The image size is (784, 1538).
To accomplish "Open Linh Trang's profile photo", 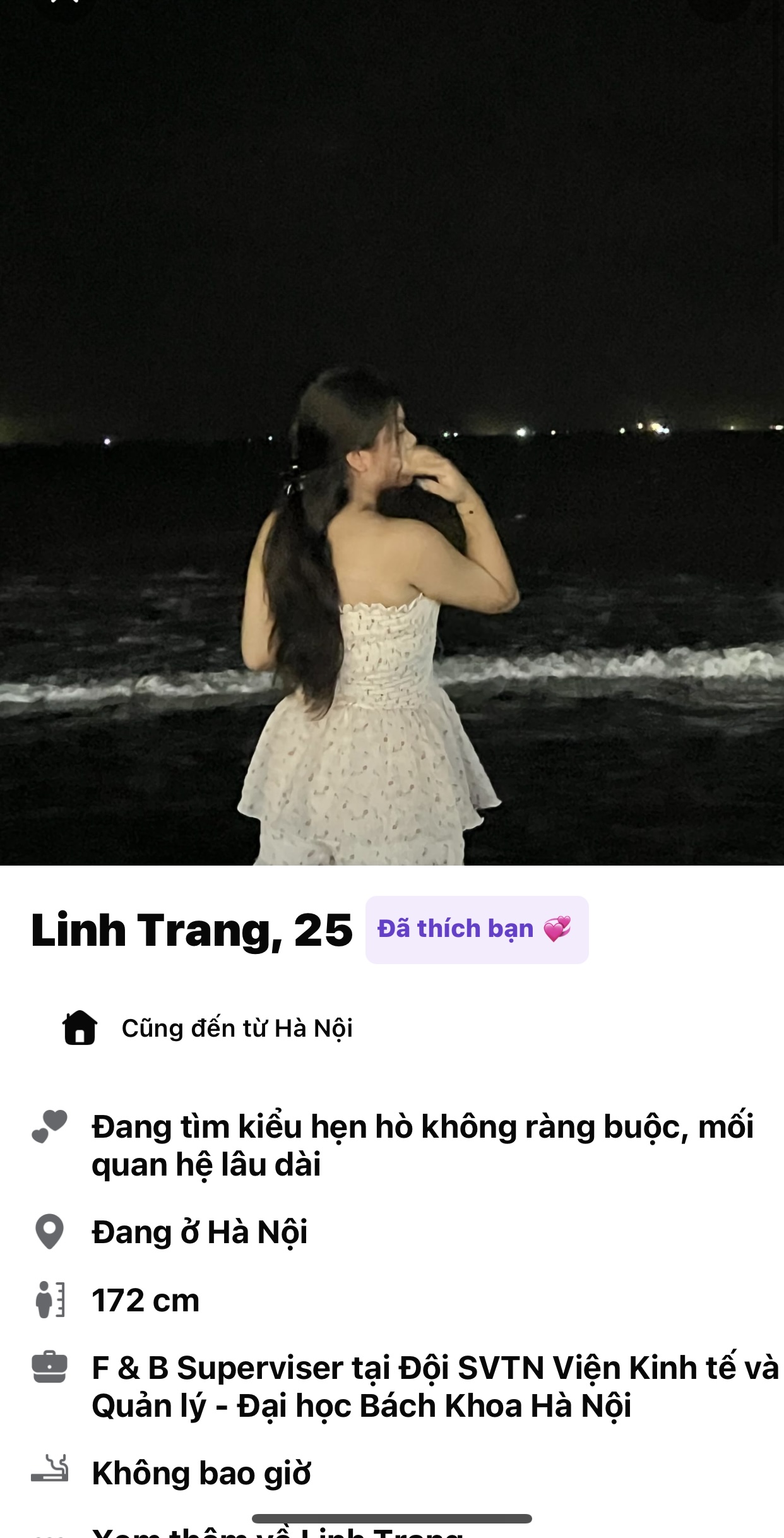I will 391,442.
